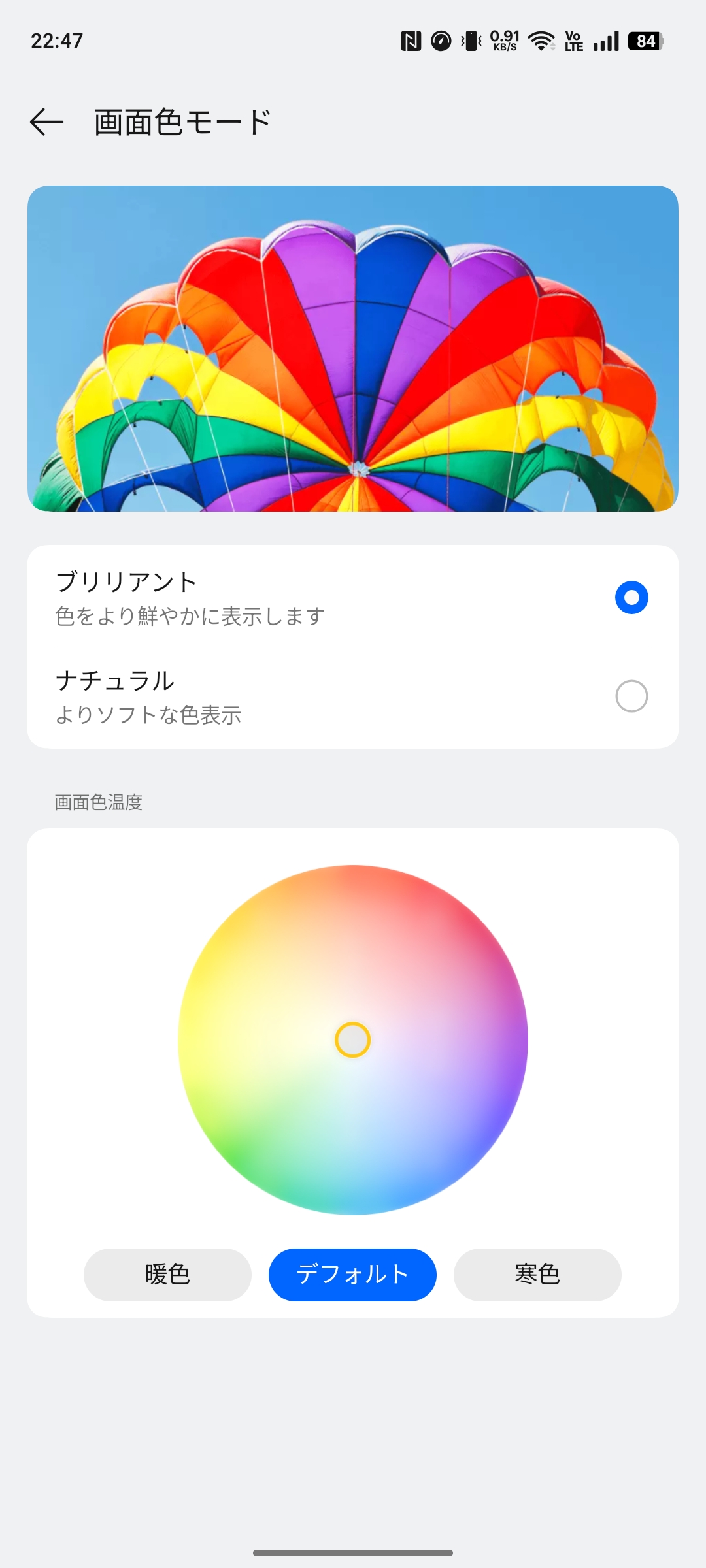706x1568 pixels.
Task: Choose the 寒色 color temperature
Action: click(x=537, y=1275)
